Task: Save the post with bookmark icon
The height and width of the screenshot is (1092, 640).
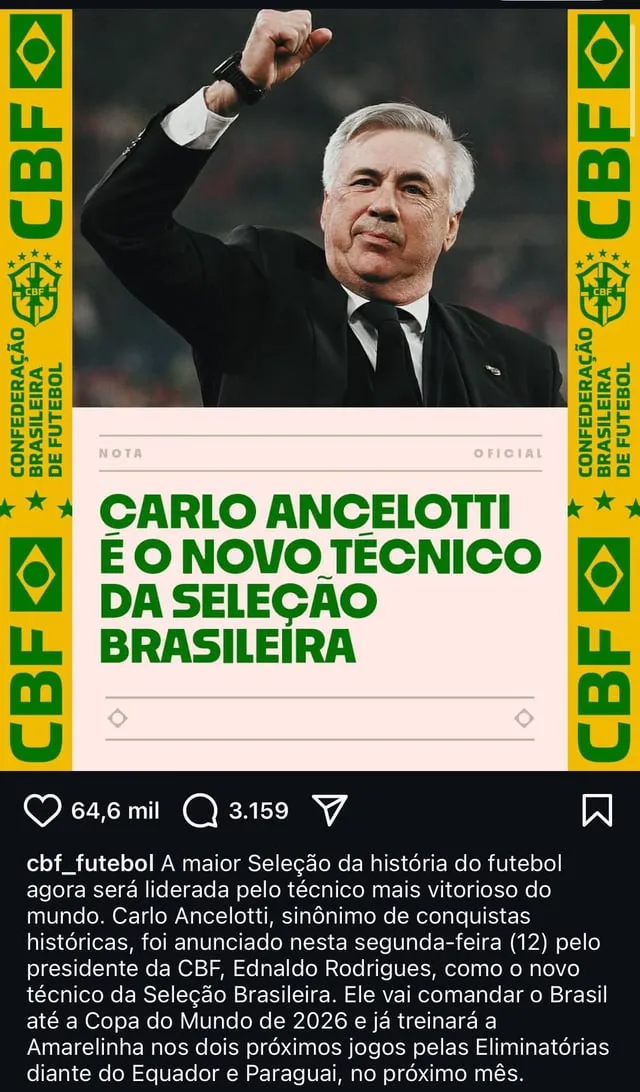Action: [596, 810]
